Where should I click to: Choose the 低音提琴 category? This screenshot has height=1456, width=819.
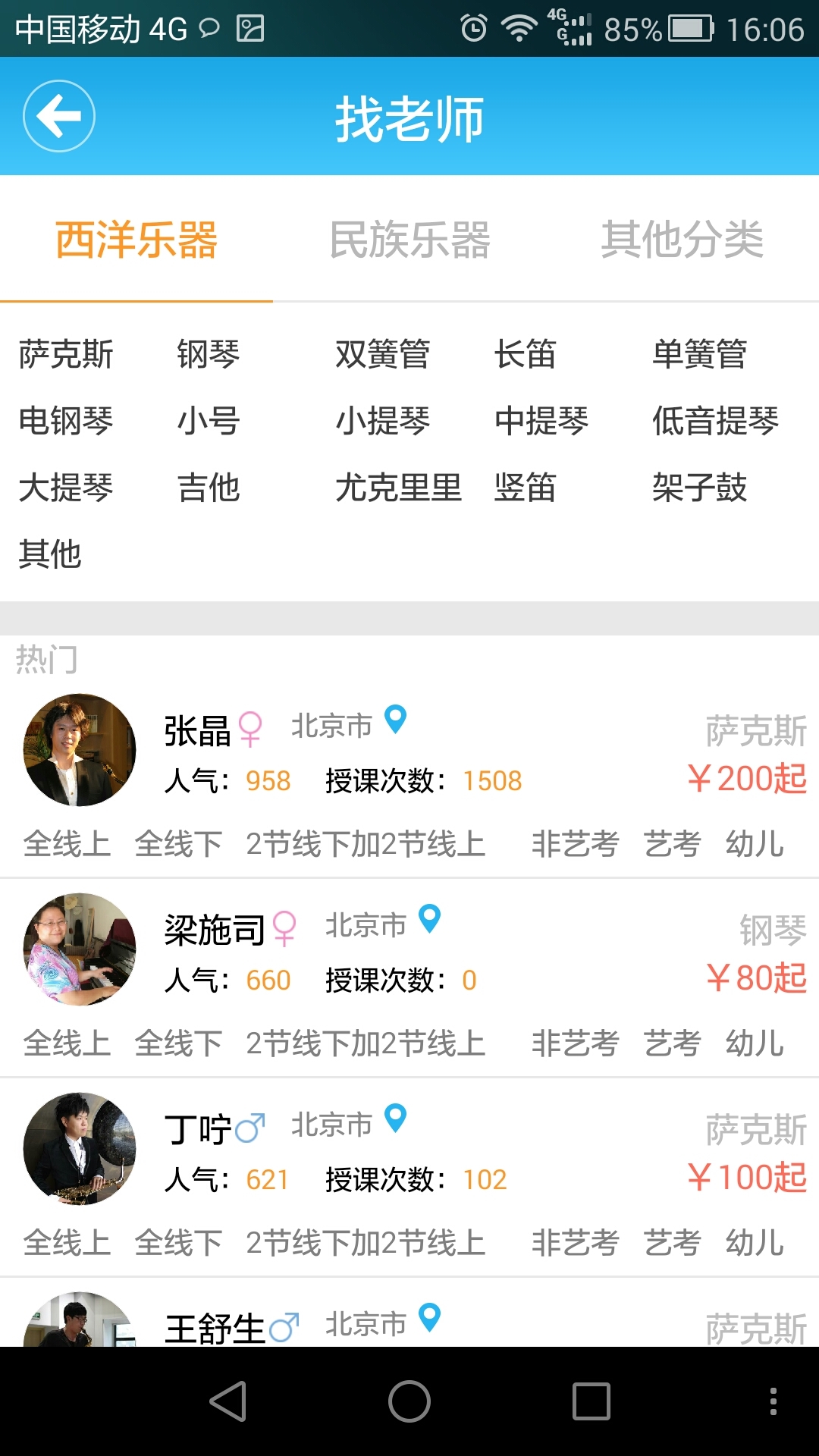tap(715, 421)
